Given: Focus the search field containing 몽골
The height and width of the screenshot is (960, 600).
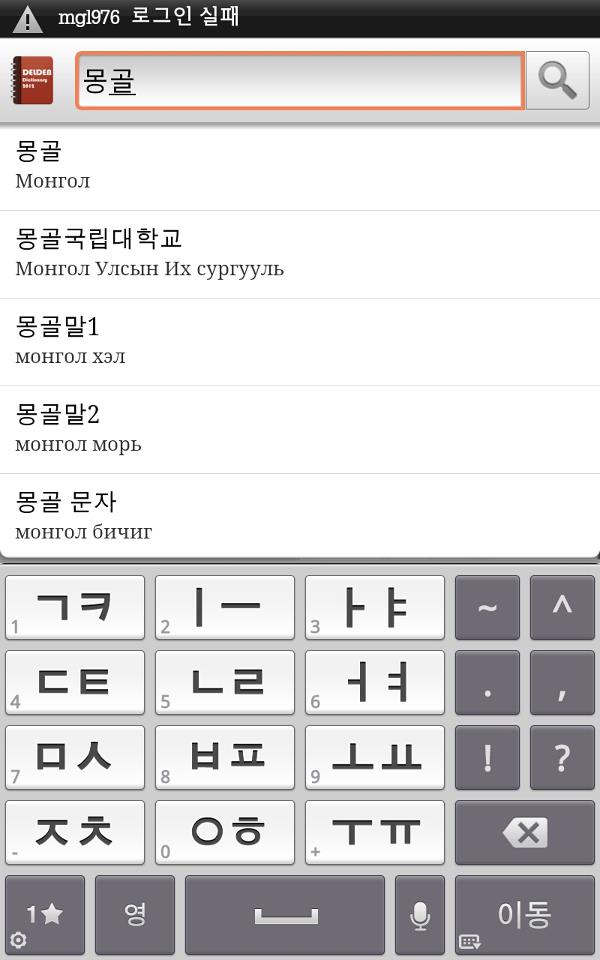Looking at the screenshot, I should pyautogui.click(x=300, y=80).
